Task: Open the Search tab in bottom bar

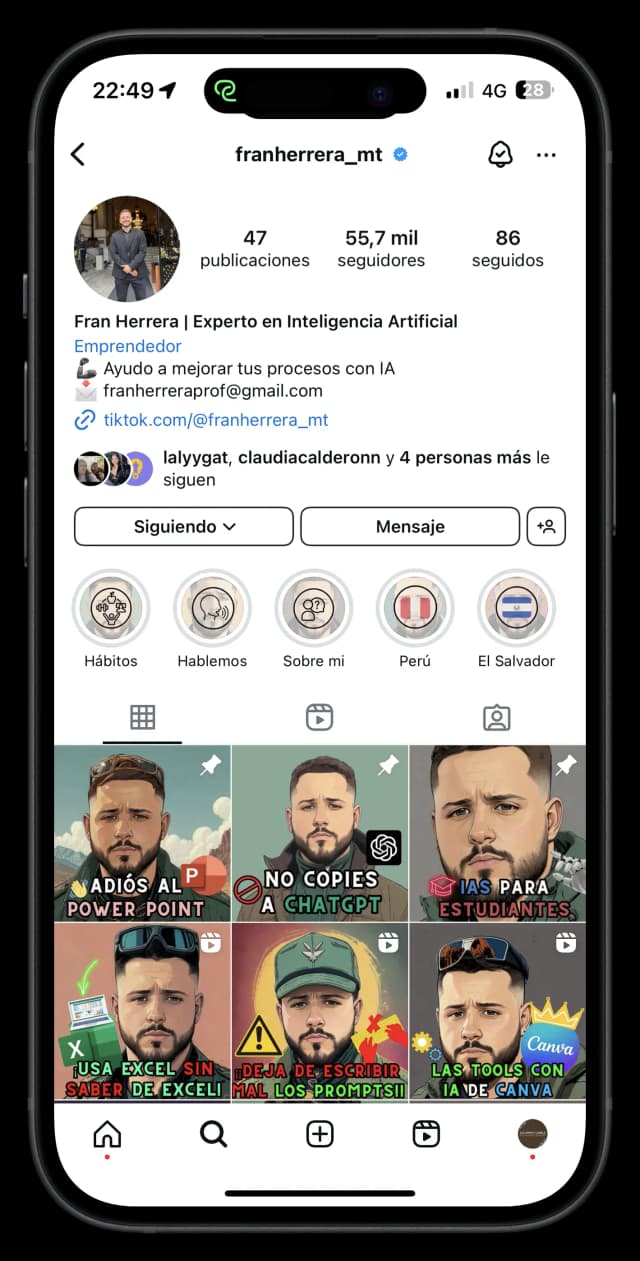Action: 213,1134
